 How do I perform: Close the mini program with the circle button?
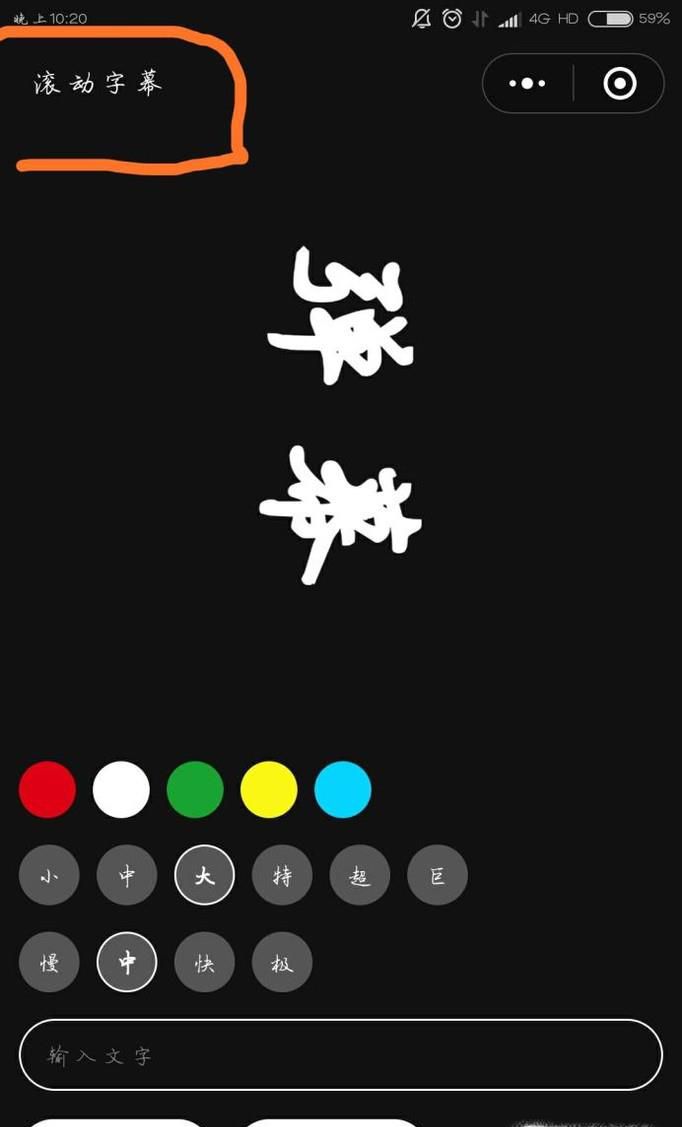[x=620, y=83]
